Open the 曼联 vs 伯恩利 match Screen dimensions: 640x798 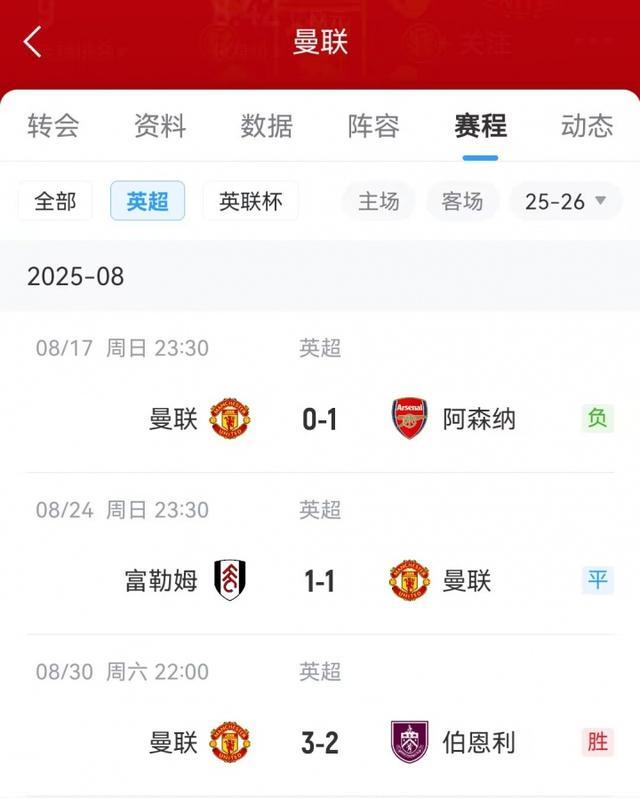click(320, 742)
